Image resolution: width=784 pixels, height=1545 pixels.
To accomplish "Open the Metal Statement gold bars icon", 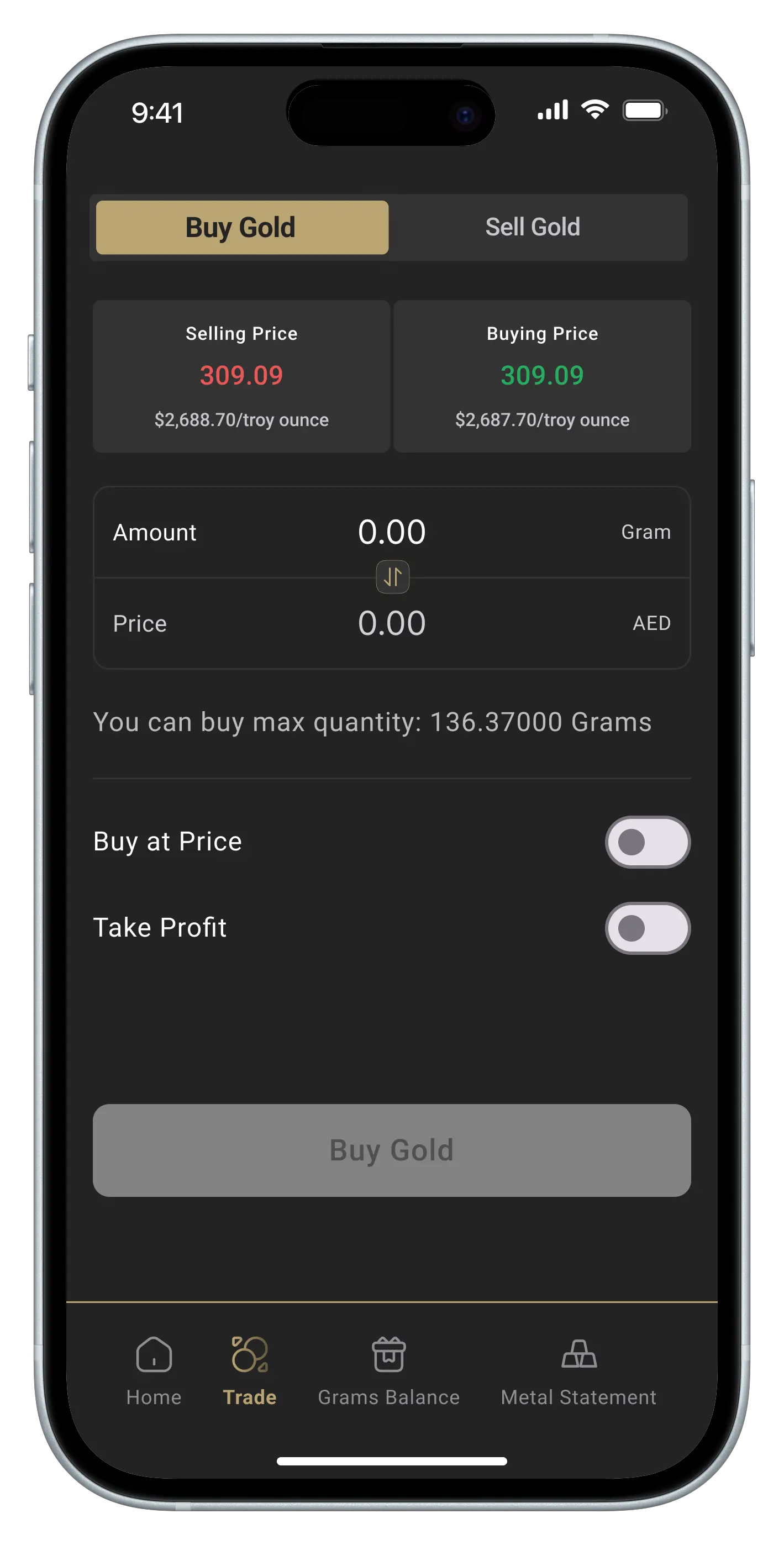I will (x=579, y=1354).
